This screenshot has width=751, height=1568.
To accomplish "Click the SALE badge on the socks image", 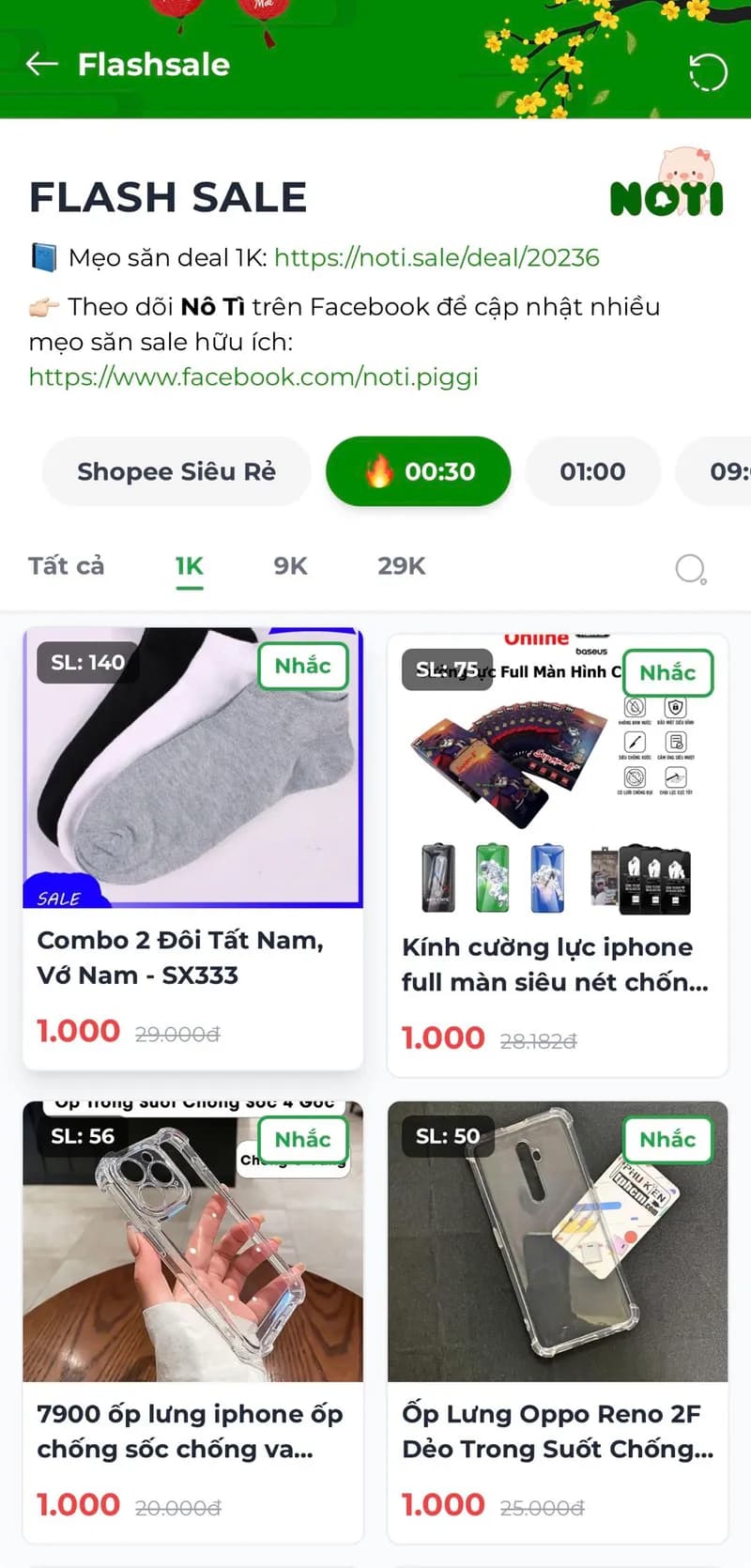I will (59, 899).
